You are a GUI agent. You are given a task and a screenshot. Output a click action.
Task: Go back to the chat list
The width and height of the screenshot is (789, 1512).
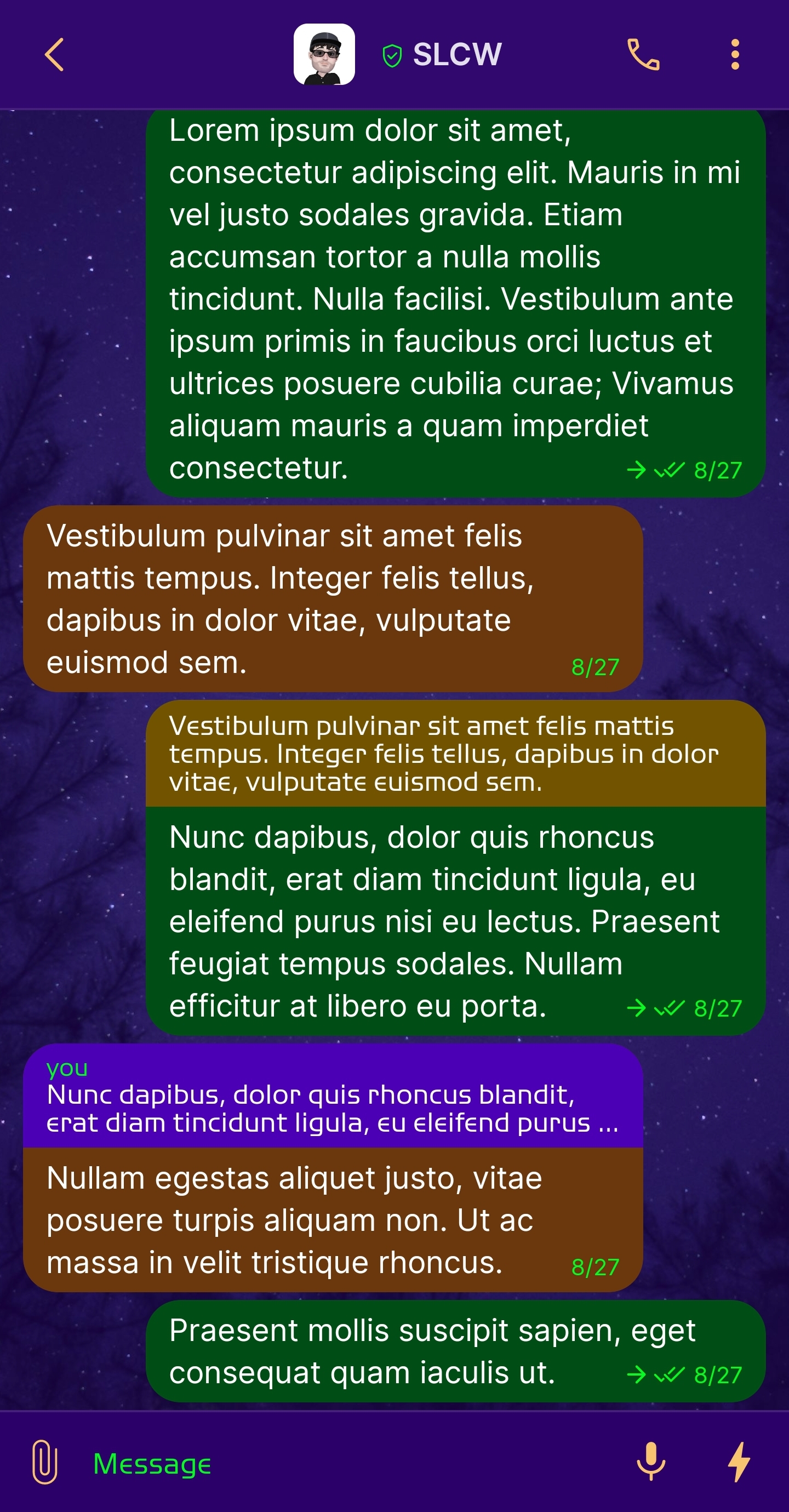tap(54, 55)
